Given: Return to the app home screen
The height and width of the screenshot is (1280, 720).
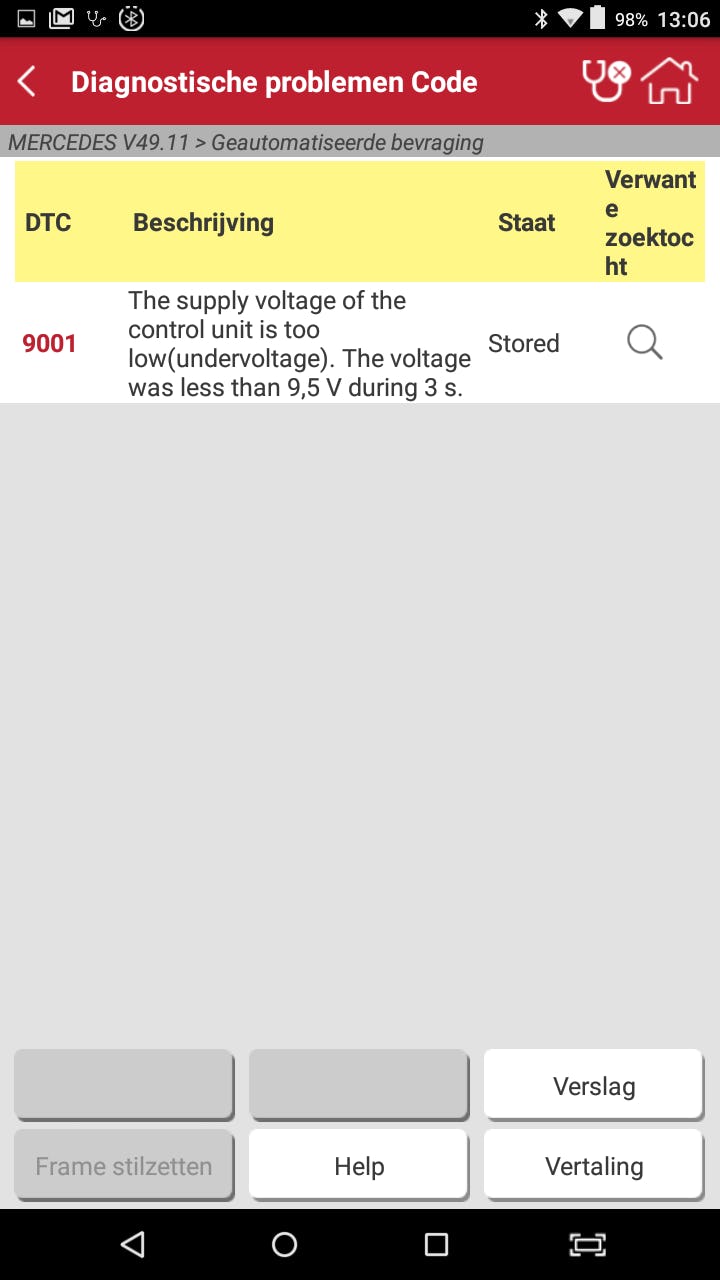Looking at the screenshot, I should 669,82.
